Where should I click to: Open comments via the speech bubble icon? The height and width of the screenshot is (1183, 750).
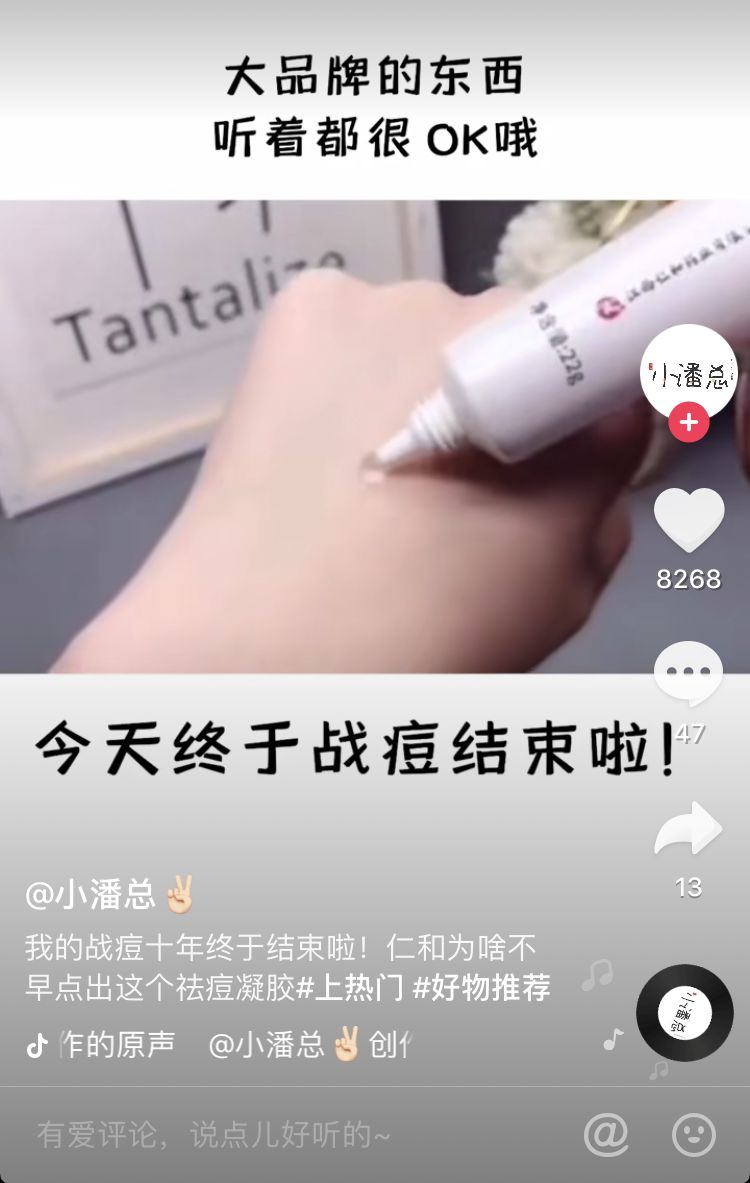pos(686,672)
